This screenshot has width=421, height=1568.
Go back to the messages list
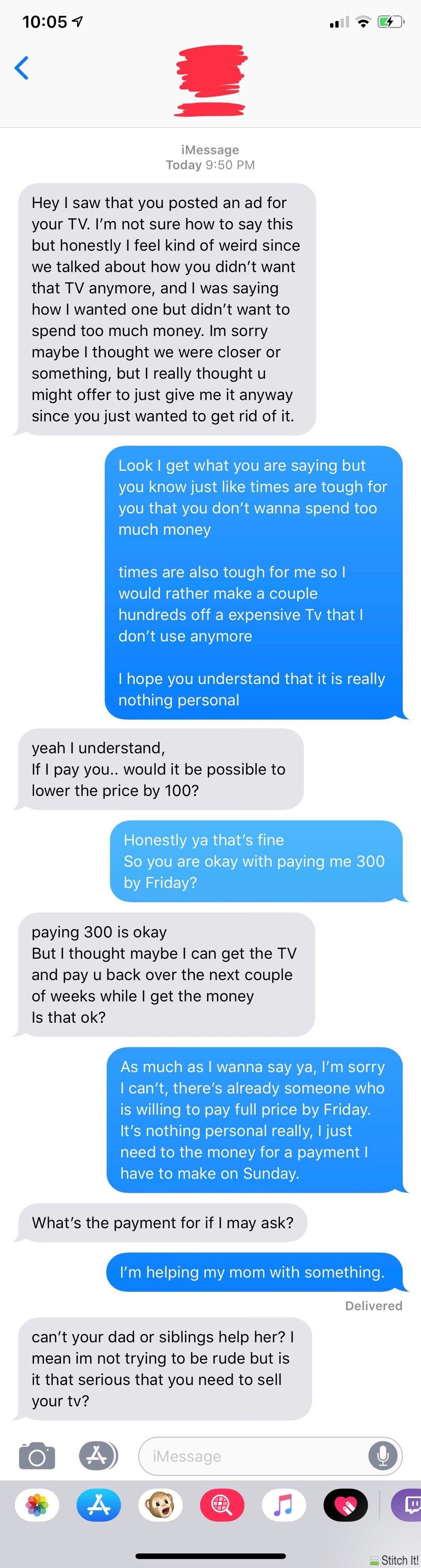22,68
